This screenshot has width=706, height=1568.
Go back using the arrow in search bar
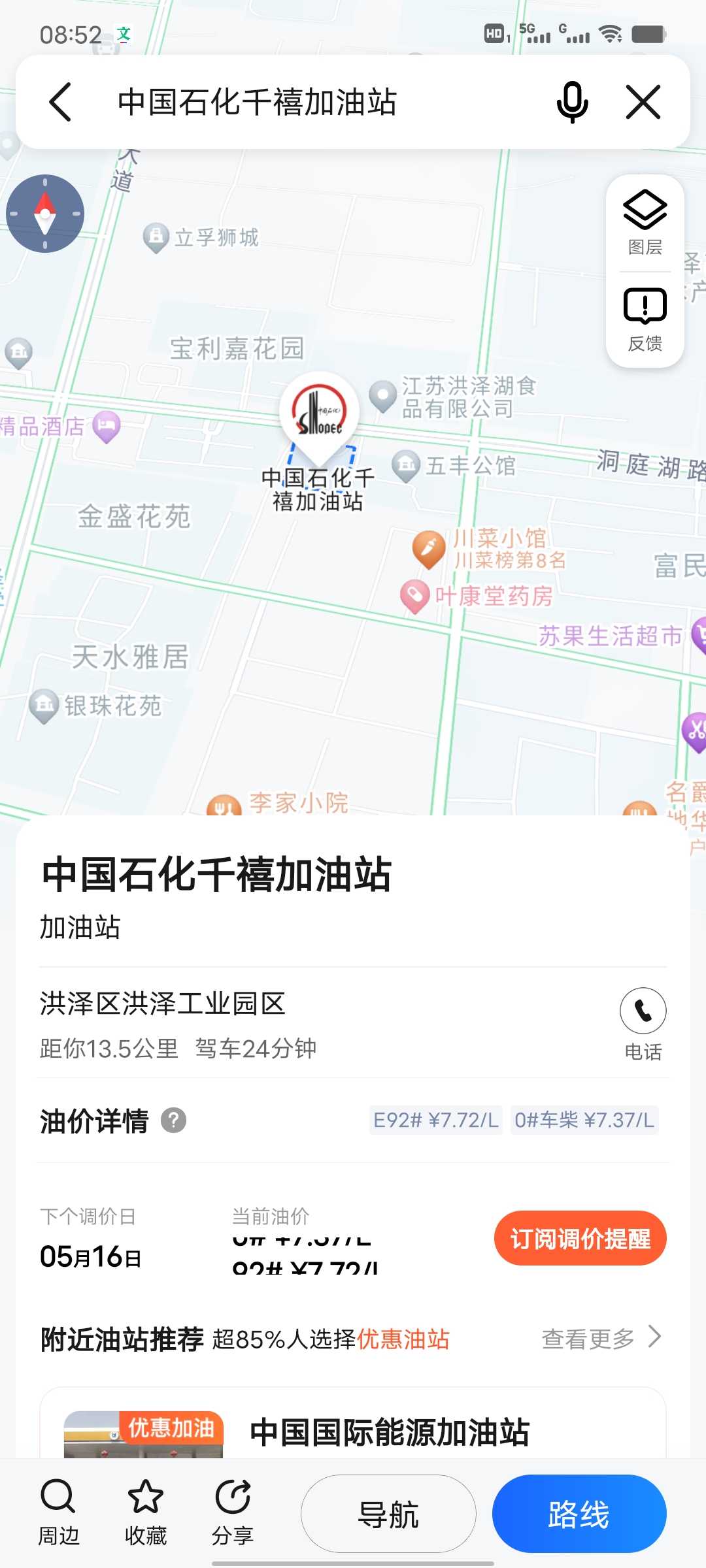tap(60, 102)
